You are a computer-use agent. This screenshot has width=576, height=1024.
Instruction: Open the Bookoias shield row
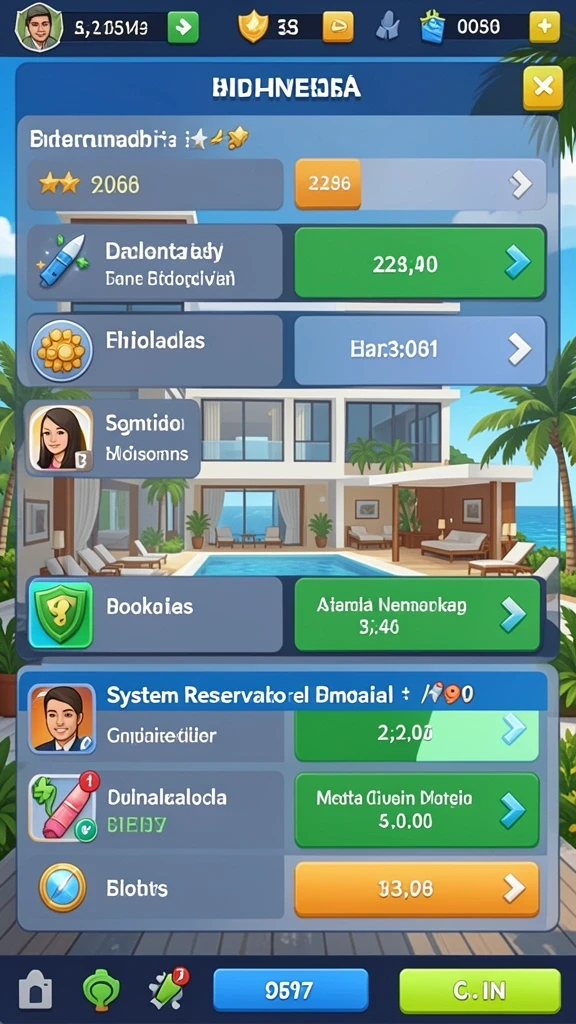pyautogui.click(x=155, y=614)
